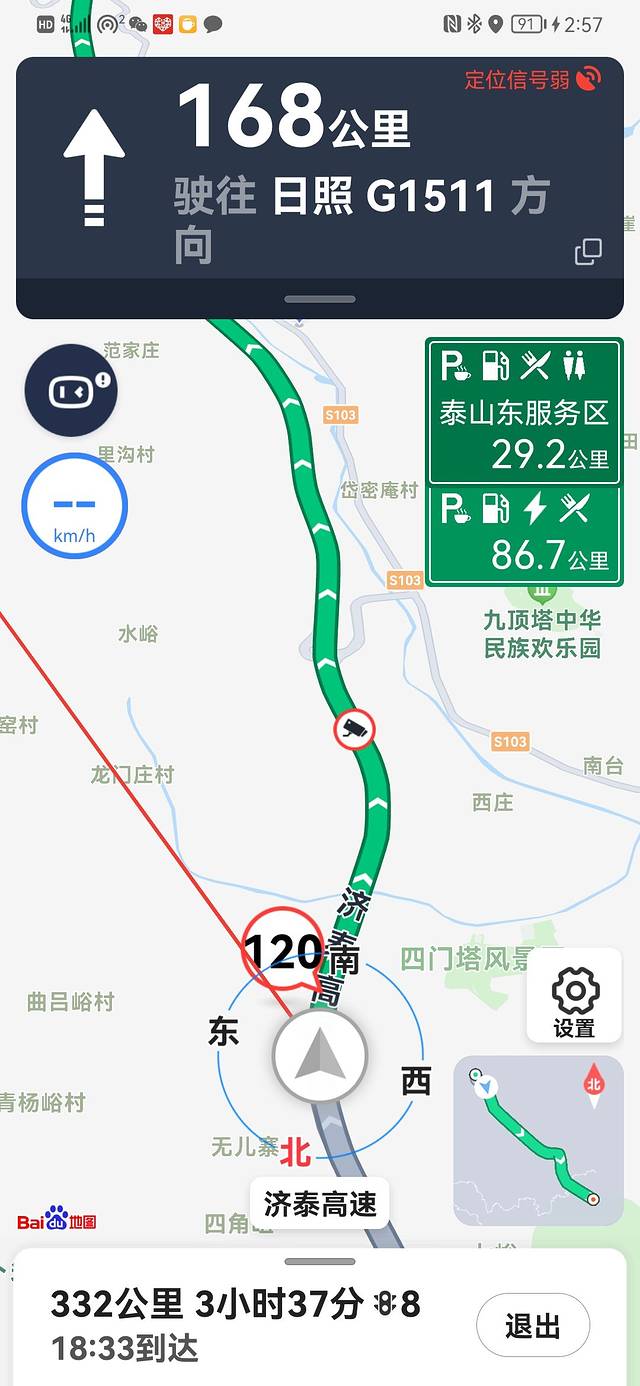
Task: Tap the 定位信号弱 signal warning
Action: click(x=533, y=79)
